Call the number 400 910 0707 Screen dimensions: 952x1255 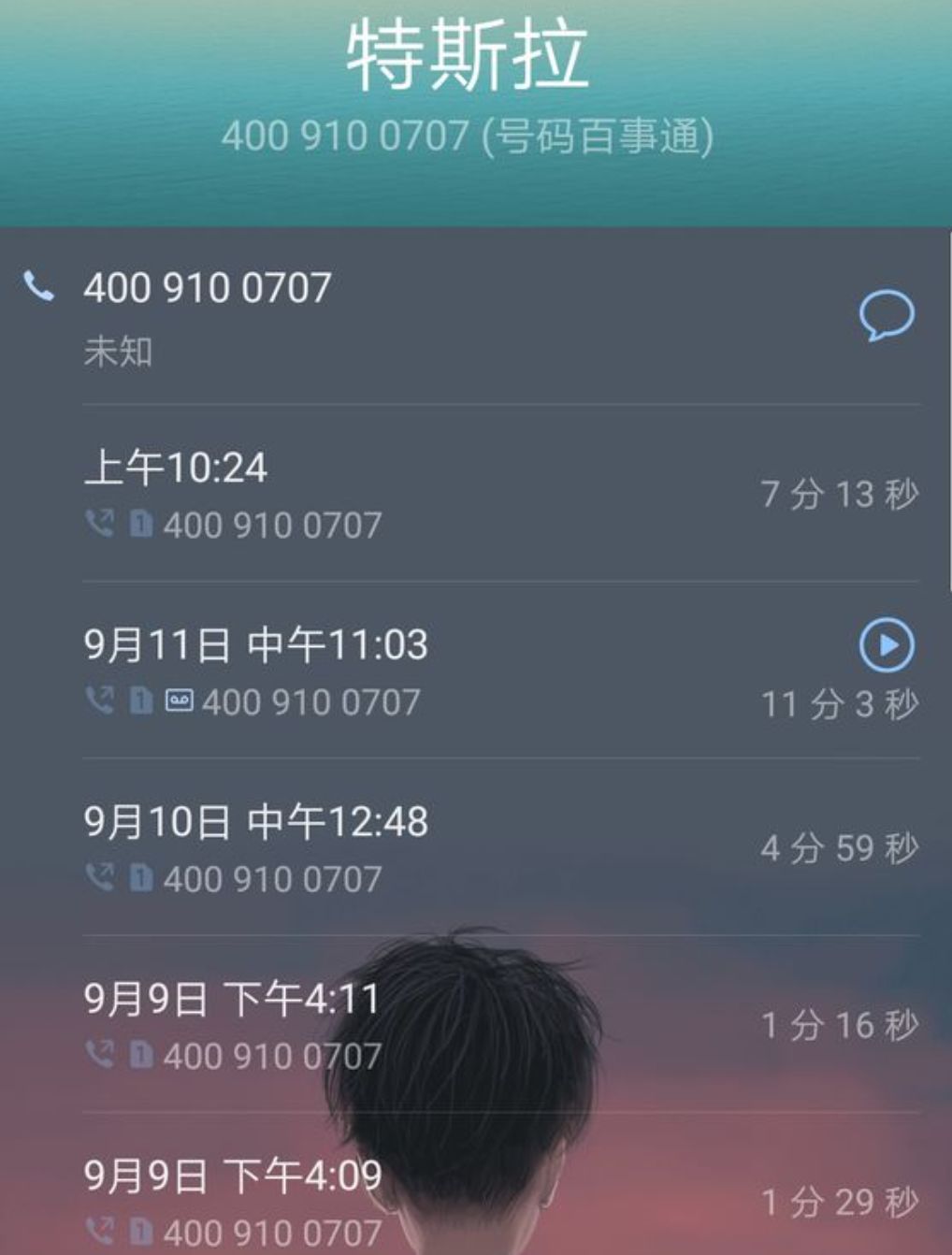pyautogui.click(x=207, y=288)
